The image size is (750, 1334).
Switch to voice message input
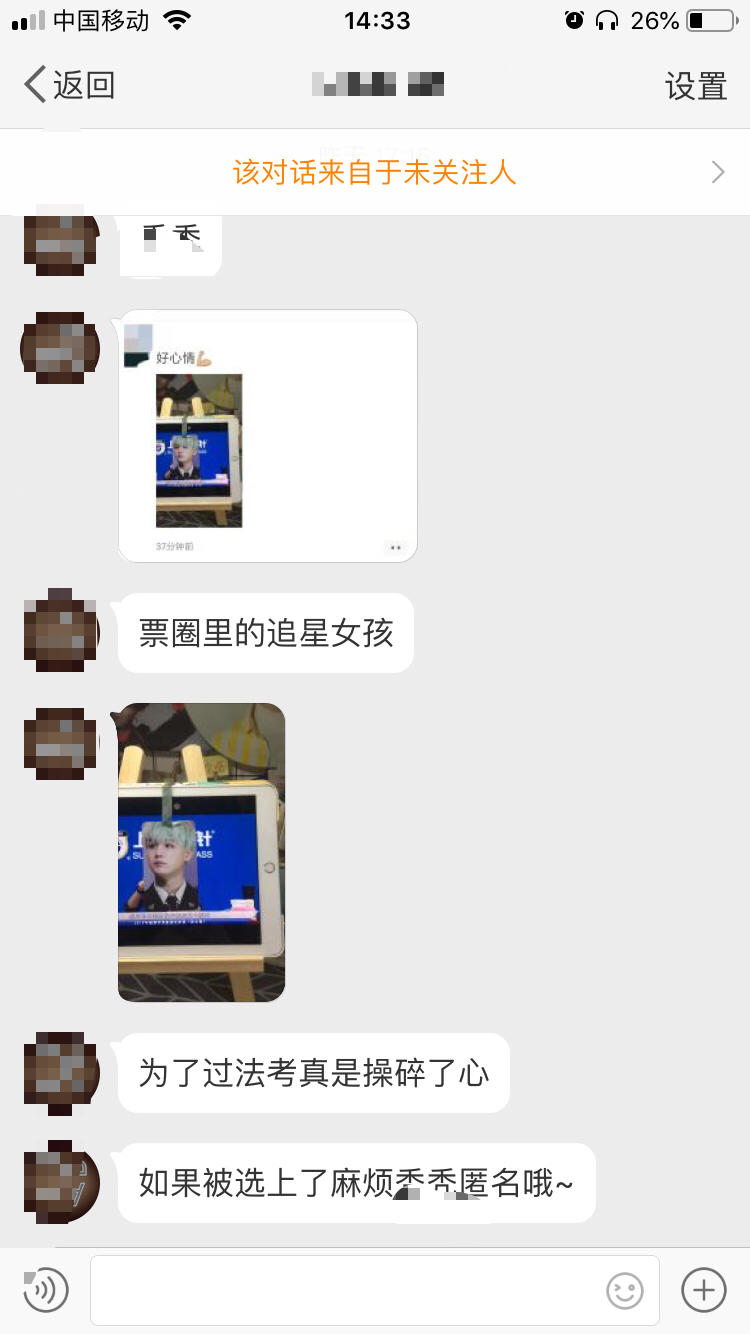tap(45, 1289)
